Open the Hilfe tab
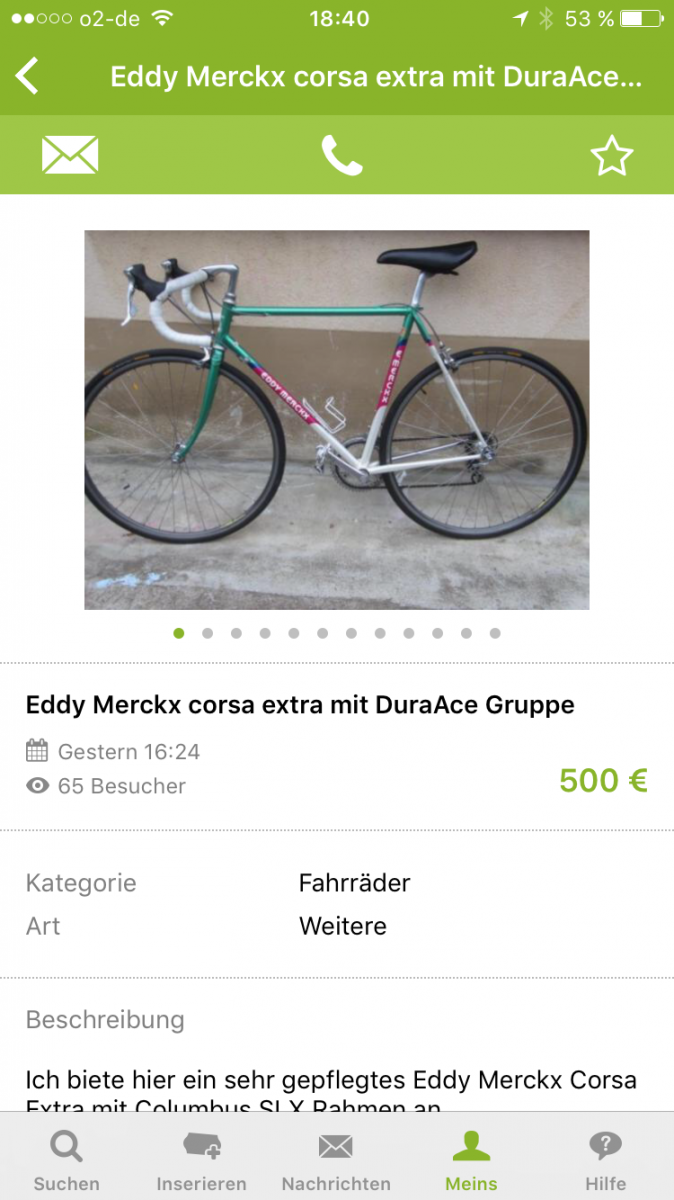The image size is (674, 1200). point(605,1160)
